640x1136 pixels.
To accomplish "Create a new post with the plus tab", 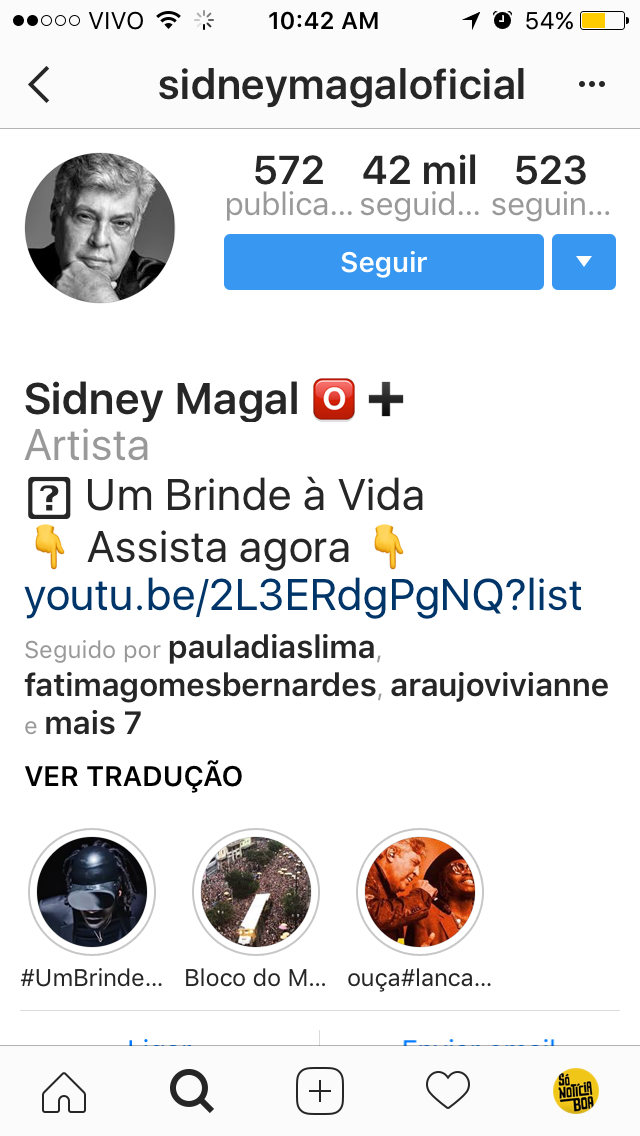I will [x=320, y=1091].
